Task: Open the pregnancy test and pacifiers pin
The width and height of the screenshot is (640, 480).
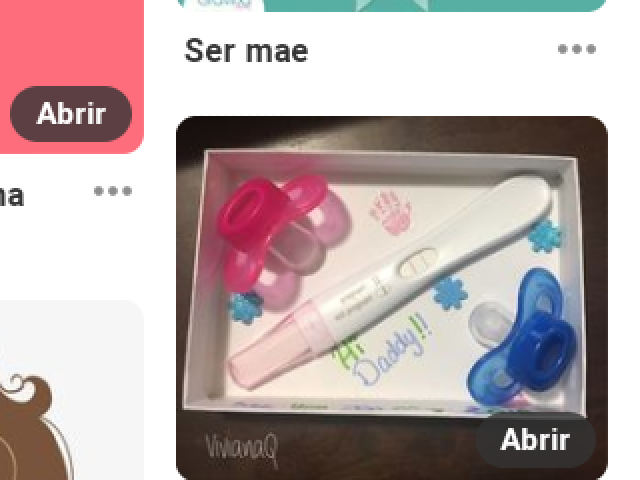Action: 391,280
